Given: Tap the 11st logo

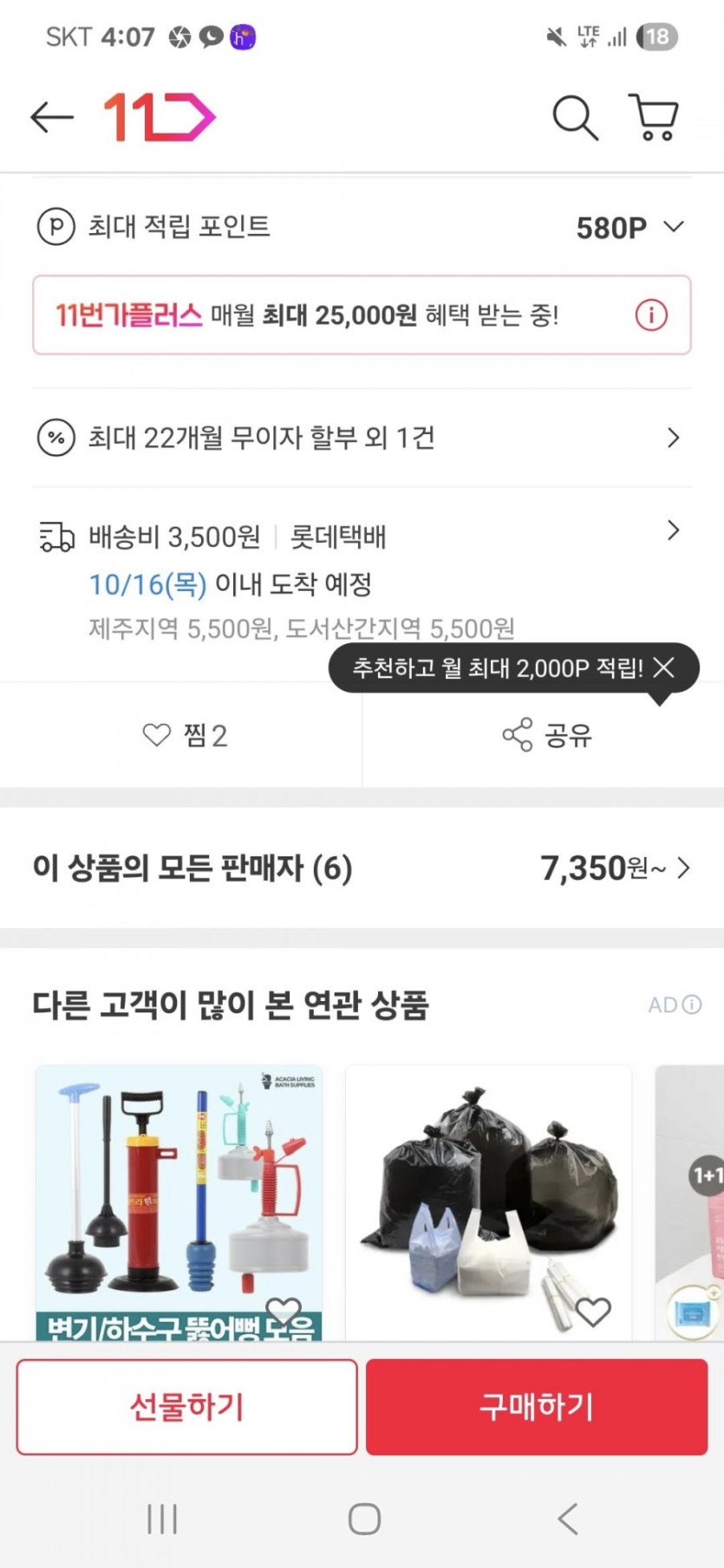Looking at the screenshot, I should [x=160, y=117].
